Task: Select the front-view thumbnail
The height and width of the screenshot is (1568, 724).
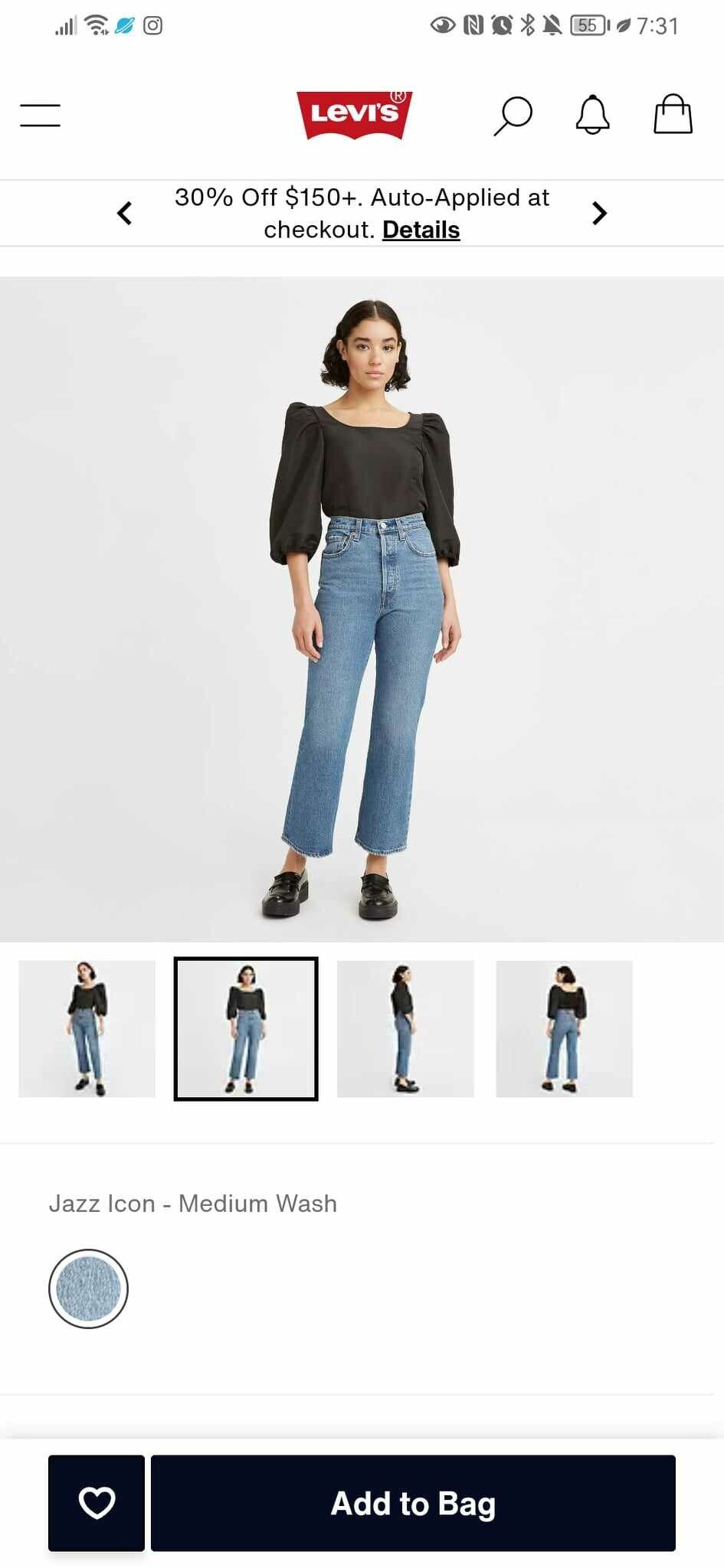Action: tap(246, 1028)
